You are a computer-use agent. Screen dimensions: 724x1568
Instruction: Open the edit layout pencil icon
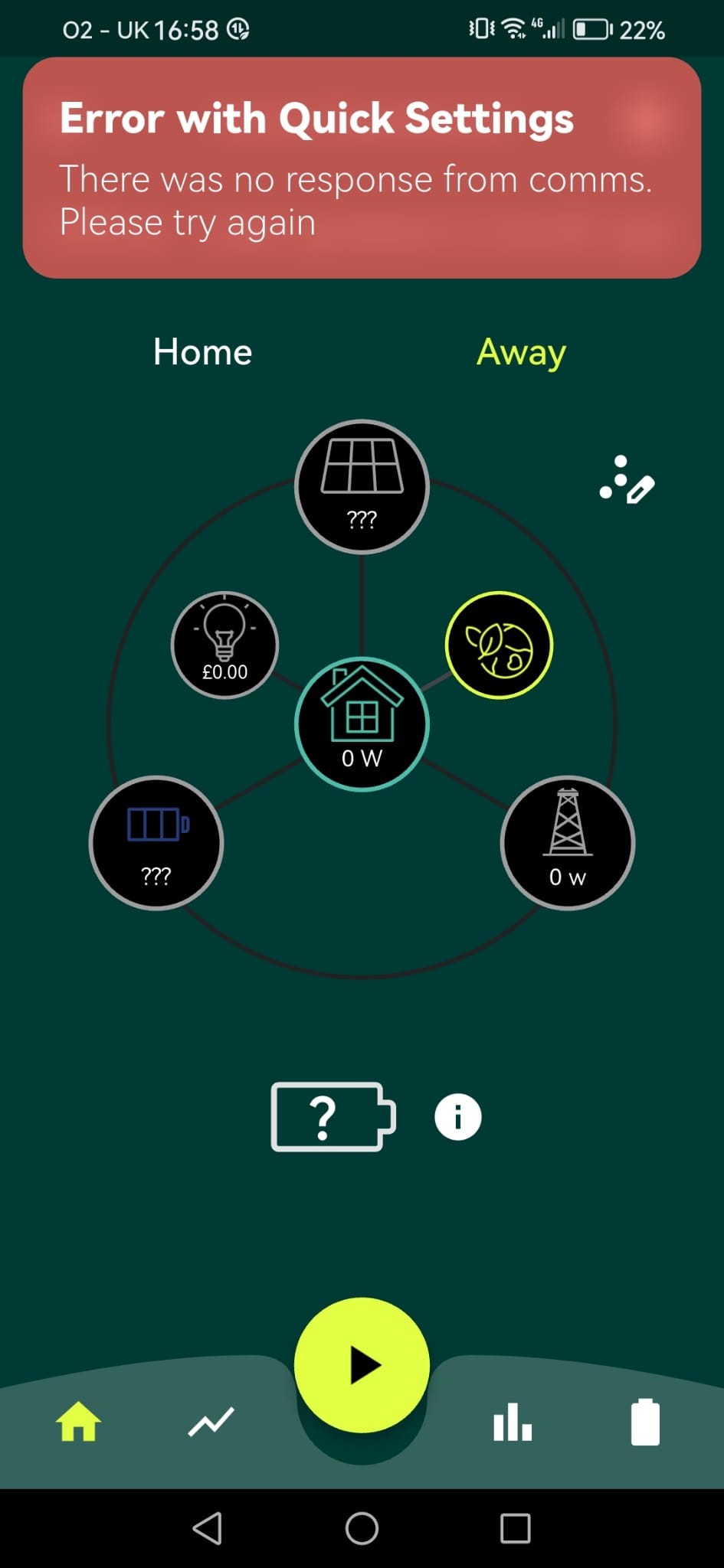[x=627, y=480]
